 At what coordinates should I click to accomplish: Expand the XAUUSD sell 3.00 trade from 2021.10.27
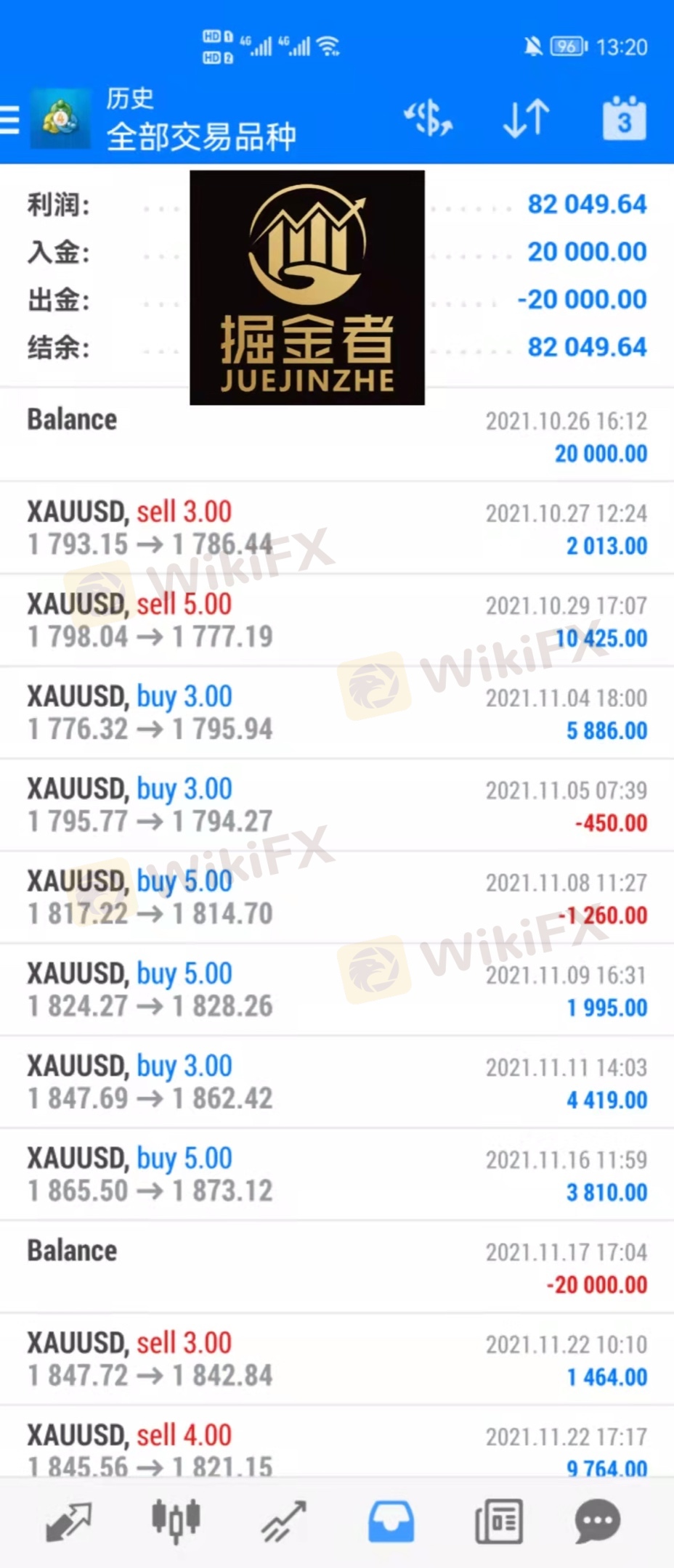click(x=337, y=528)
